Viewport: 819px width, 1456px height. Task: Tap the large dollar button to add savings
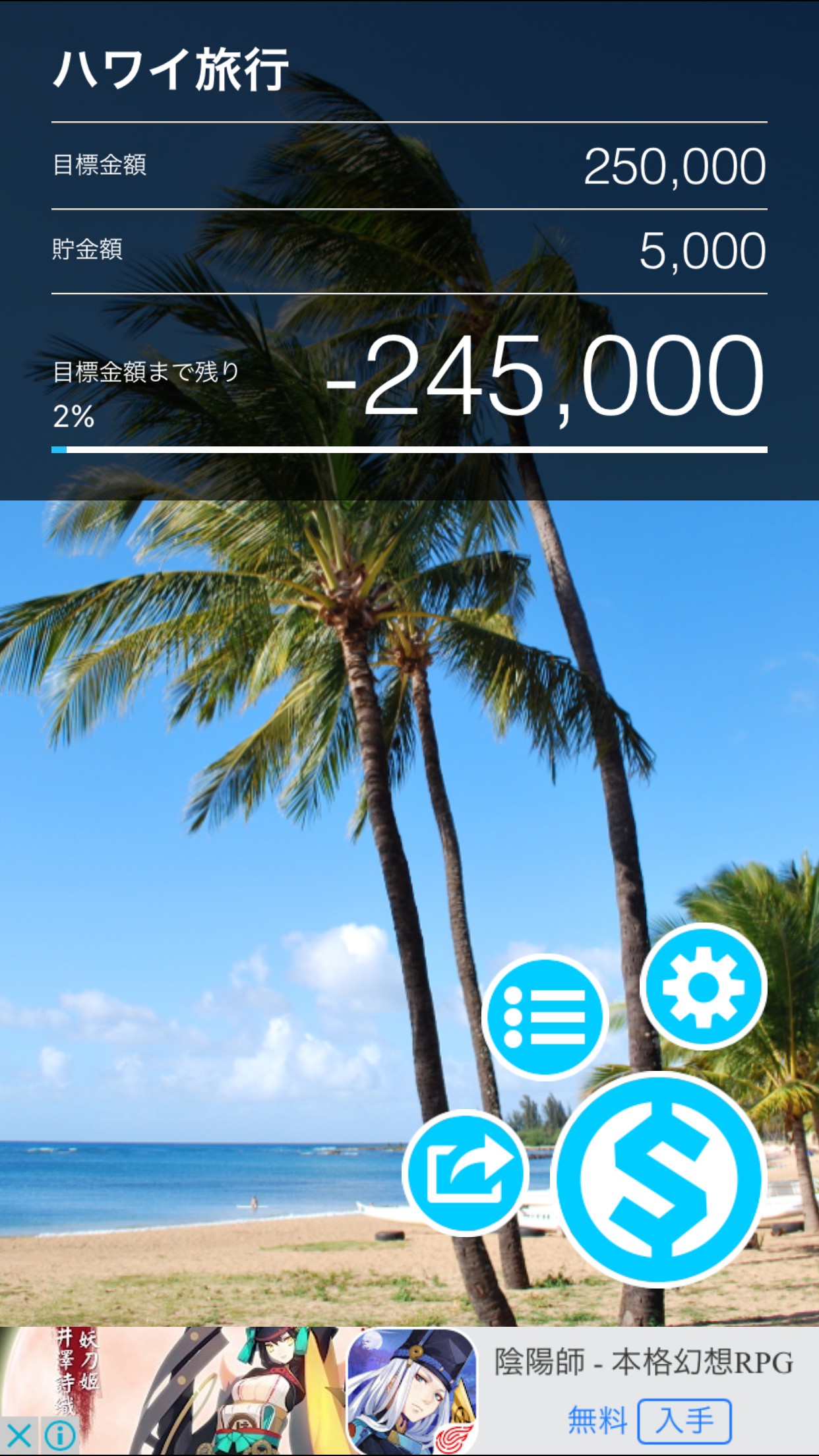(659, 1178)
